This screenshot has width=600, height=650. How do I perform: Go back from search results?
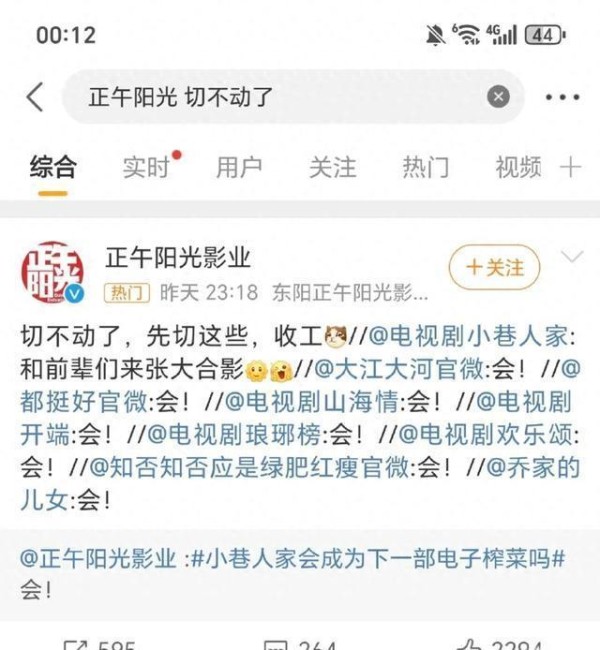click(35, 97)
